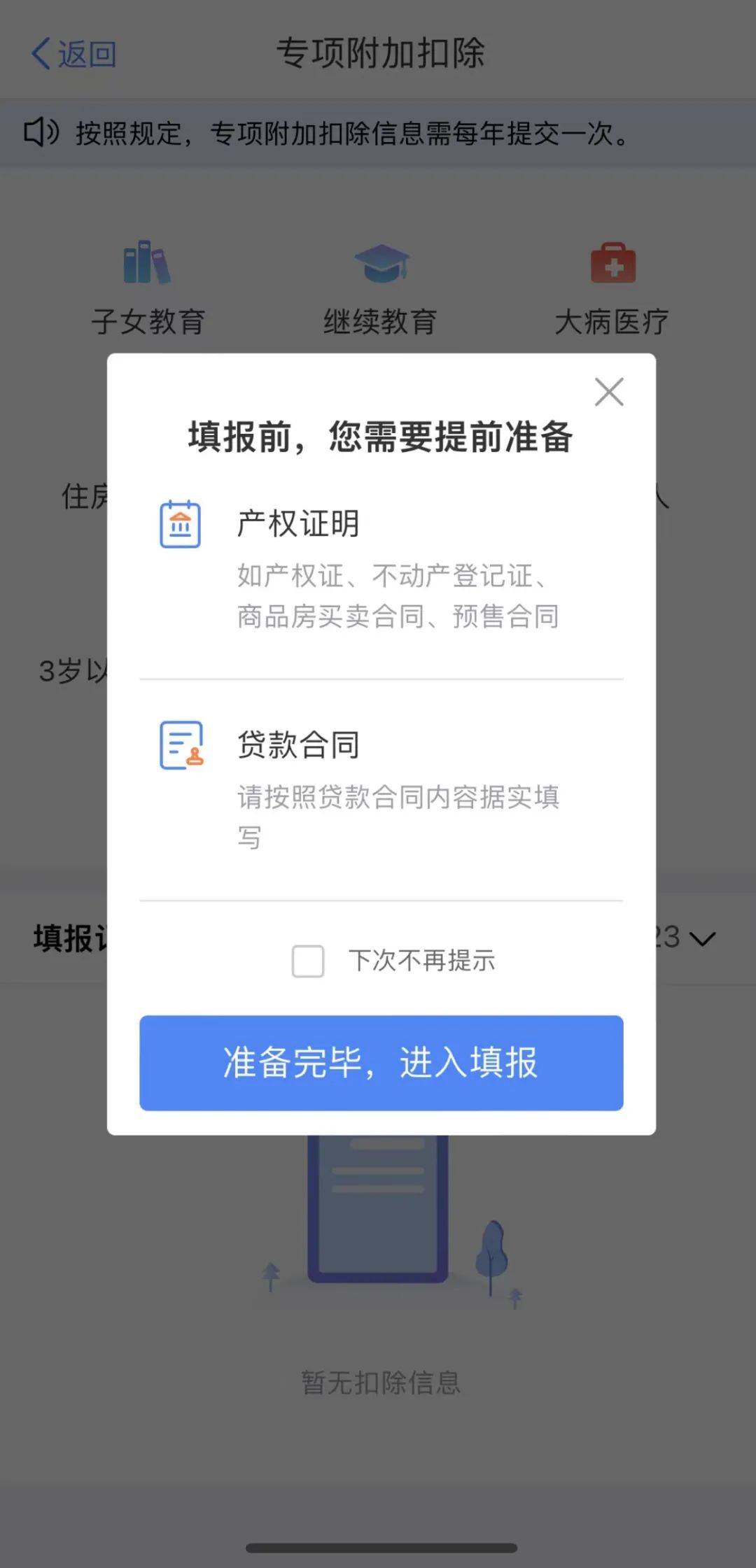Tap 准备完毕，进入填报 button

[381, 1062]
